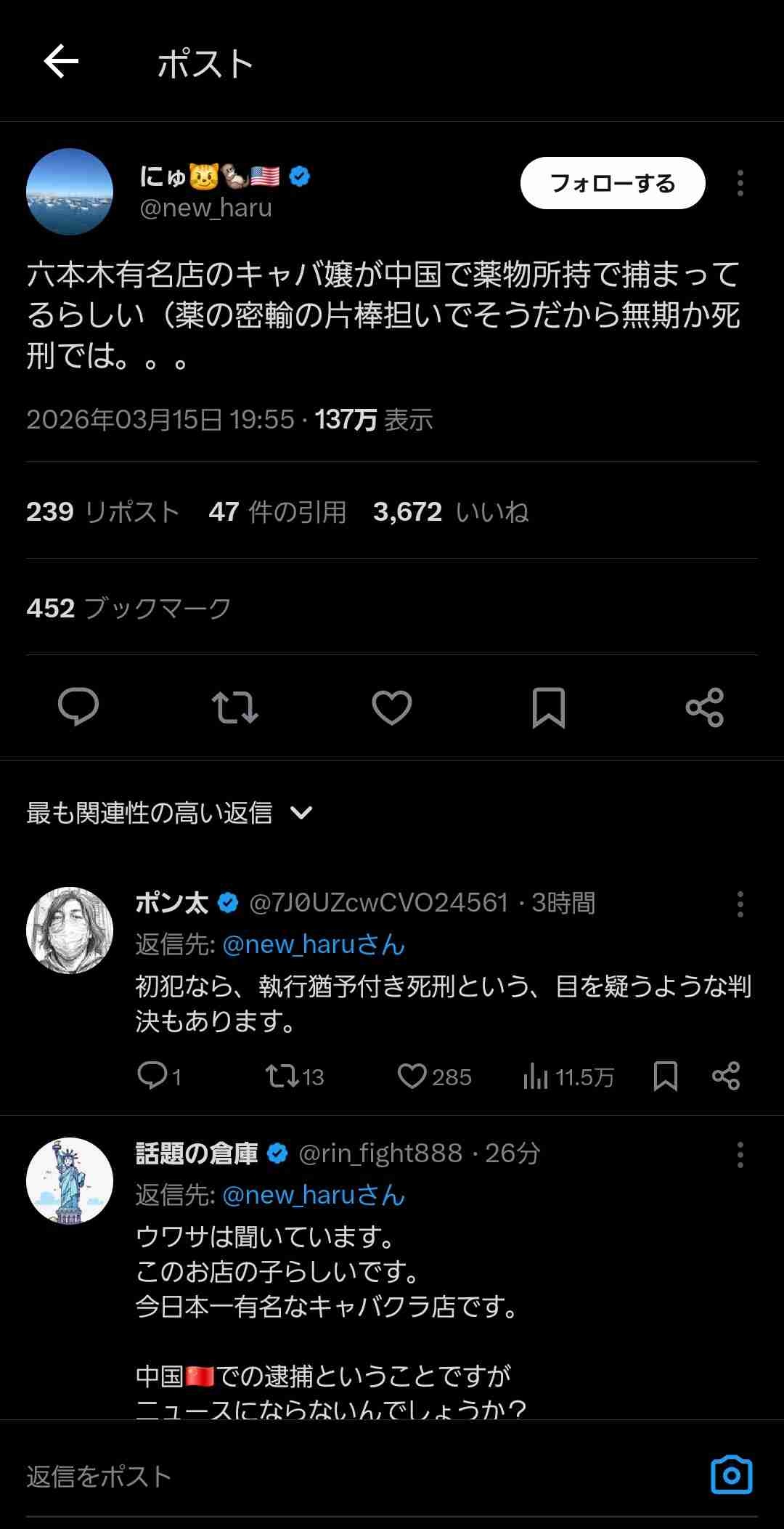Open overflow menu on ポン太's reply
Image resolution: width=784 pixels, height=1529 pixels.
coord(740,904)
